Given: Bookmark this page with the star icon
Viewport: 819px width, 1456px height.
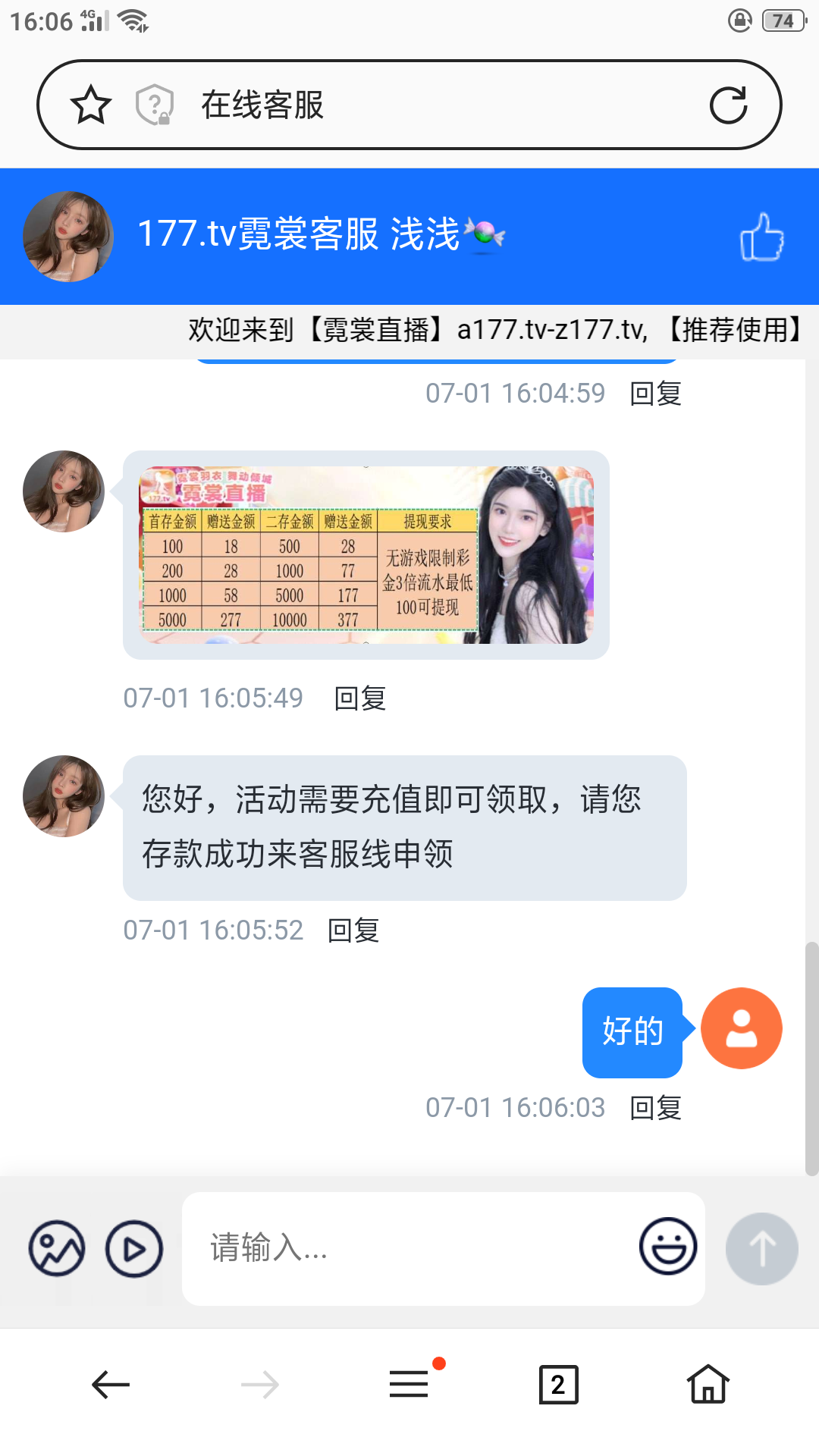Looking at the screenshot, I should coord(91,105).
